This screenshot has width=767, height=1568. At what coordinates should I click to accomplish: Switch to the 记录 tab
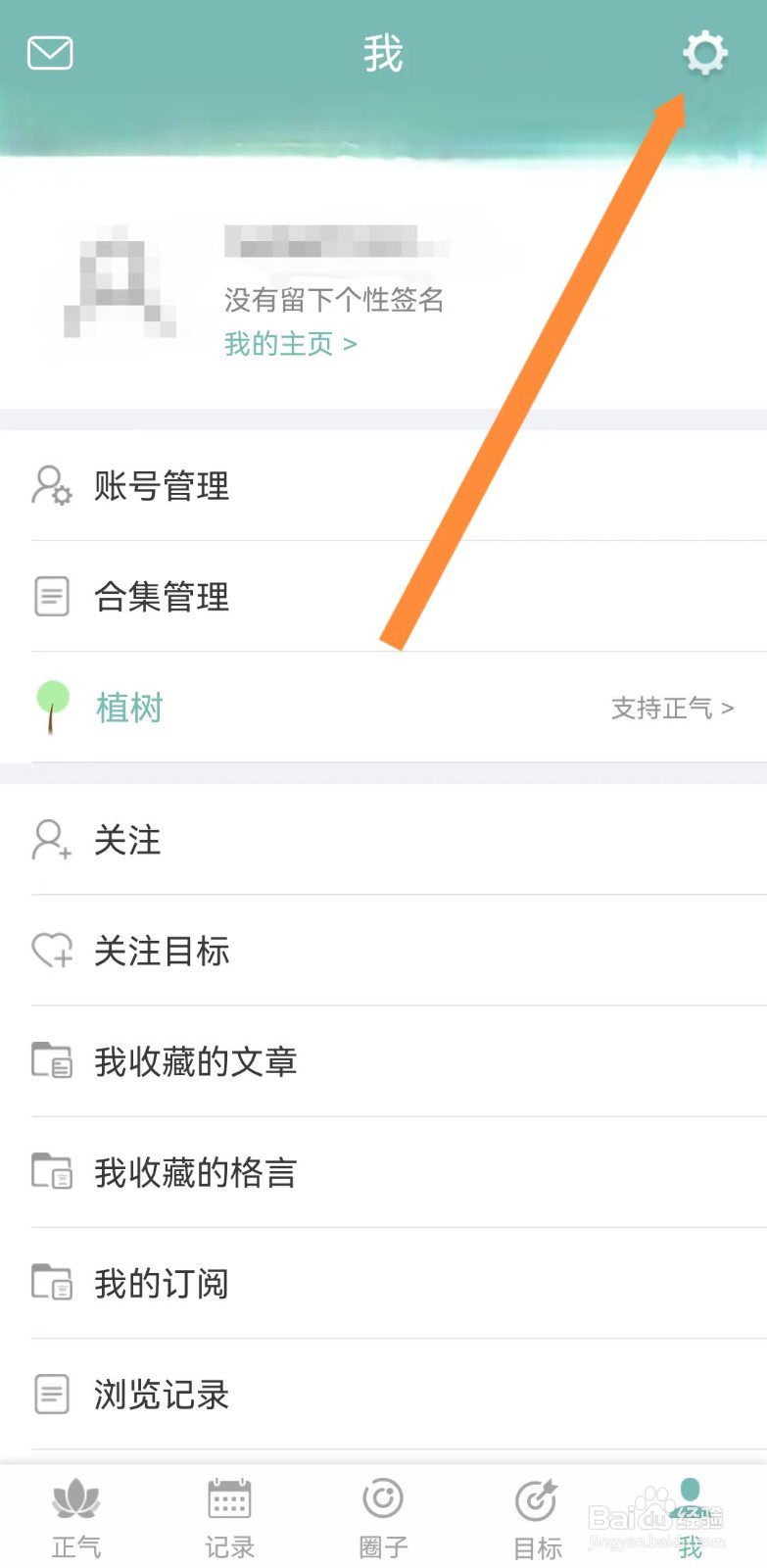point(228,1514)
